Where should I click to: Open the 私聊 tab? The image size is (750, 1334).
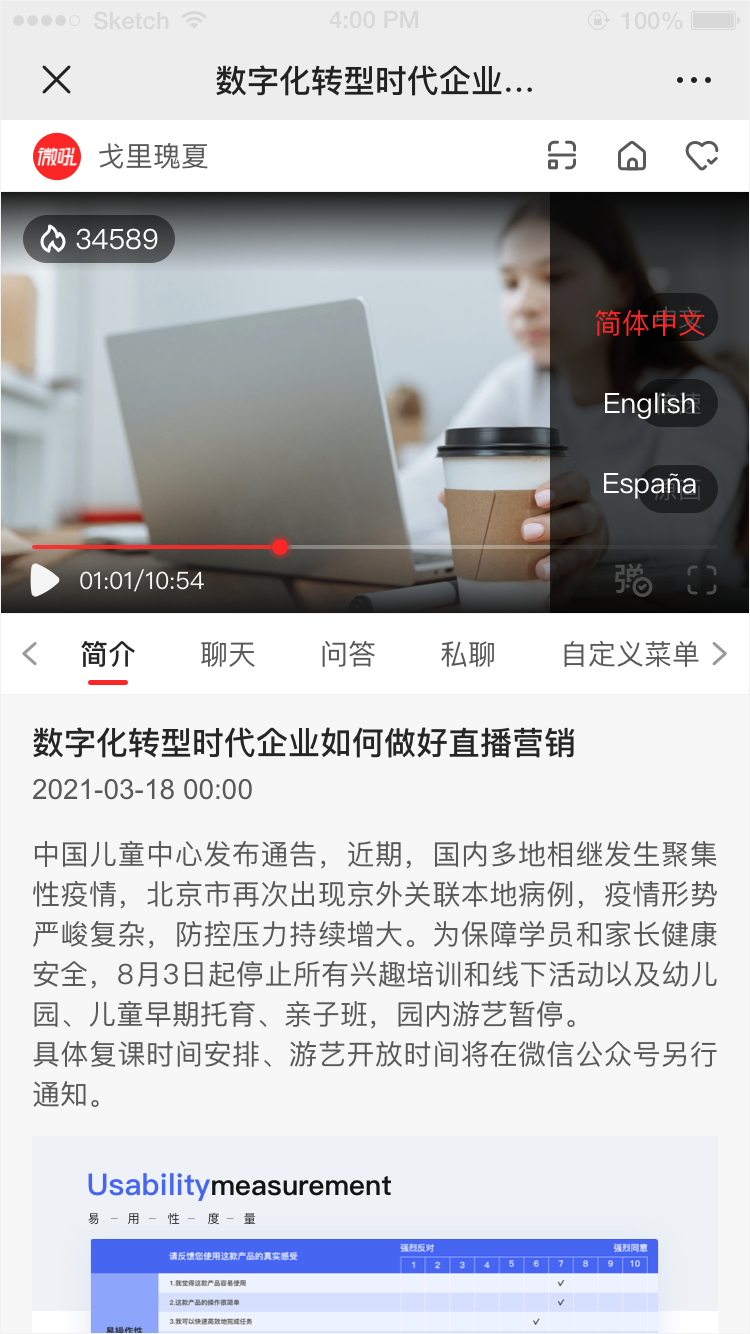coord(468,654)
